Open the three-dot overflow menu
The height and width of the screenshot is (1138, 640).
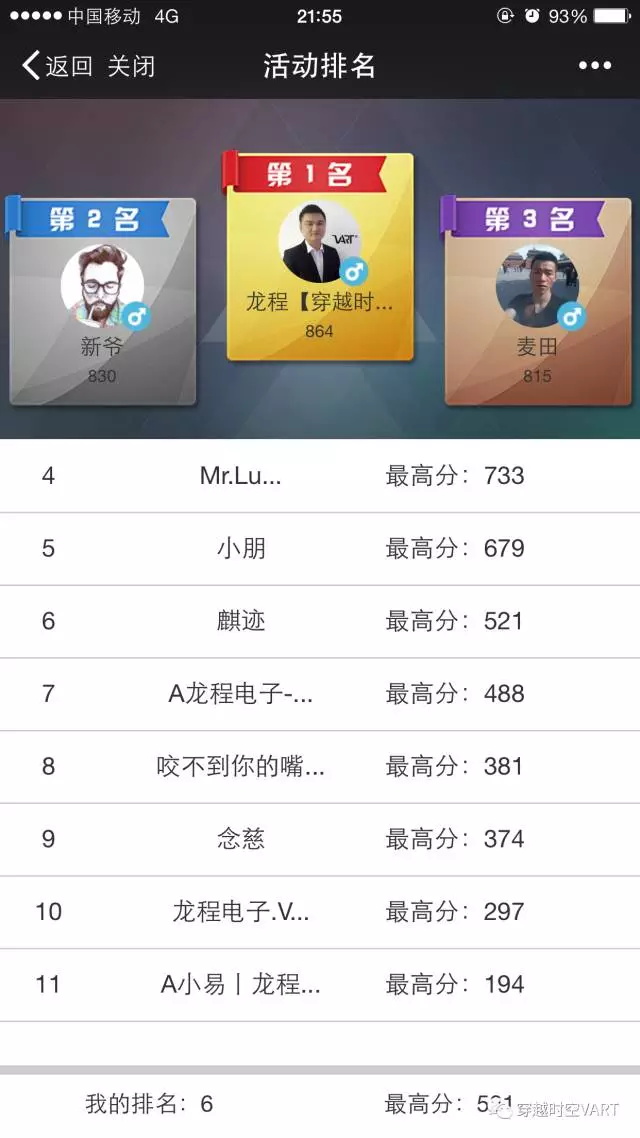tap(594, 66)
